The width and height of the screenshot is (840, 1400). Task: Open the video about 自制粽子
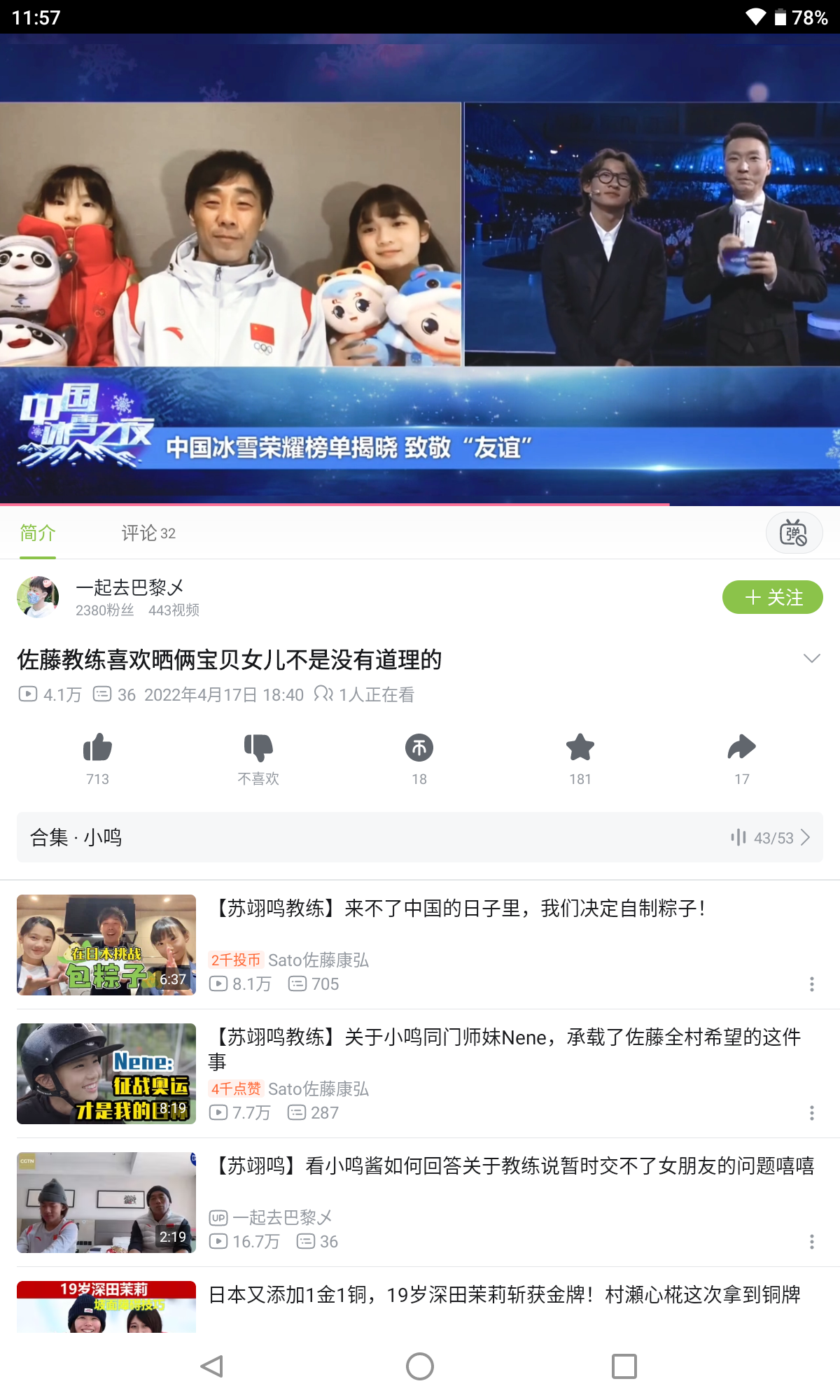tap(458, 909)
